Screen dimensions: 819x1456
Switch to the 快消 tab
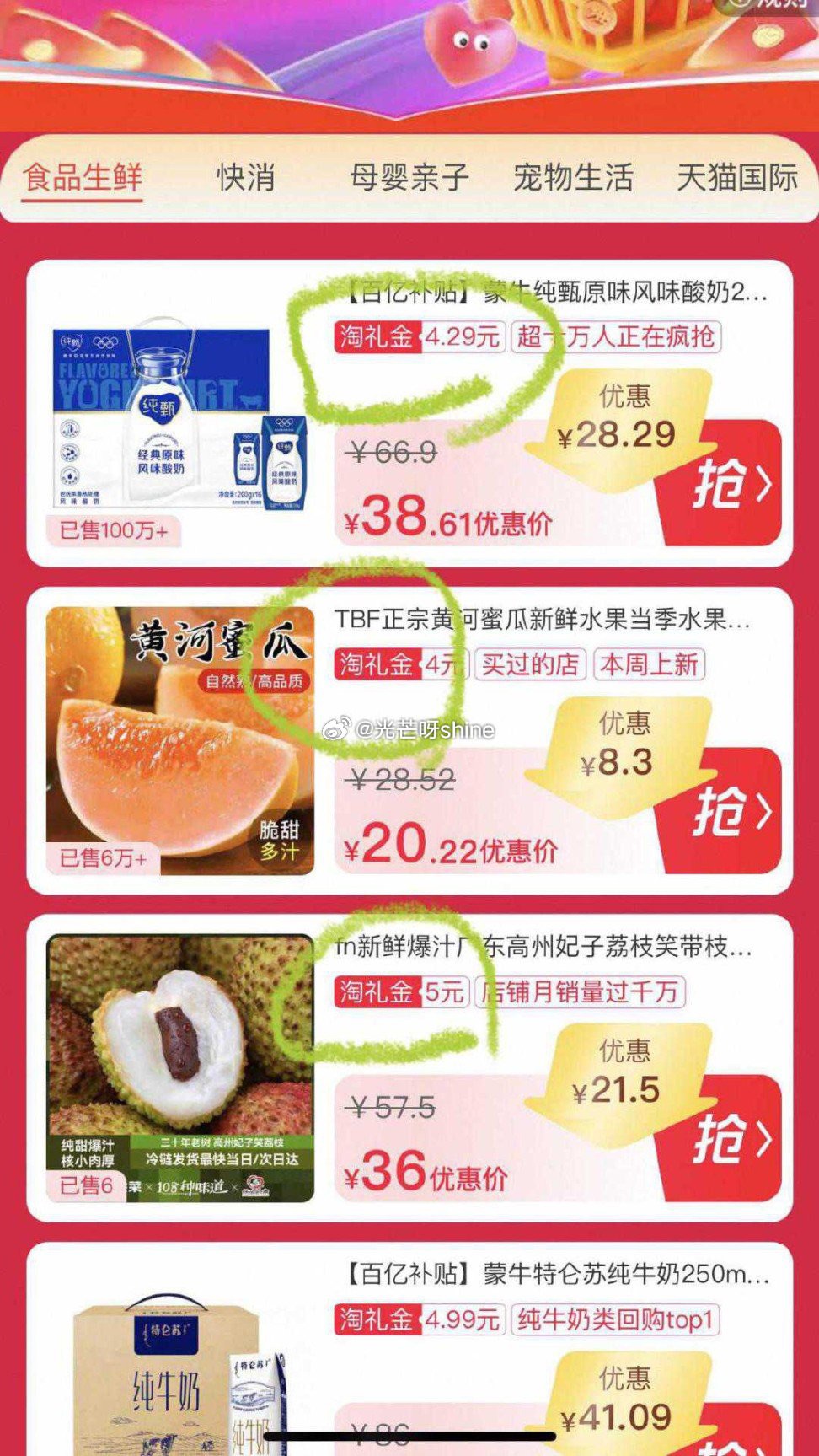[245, 178]
